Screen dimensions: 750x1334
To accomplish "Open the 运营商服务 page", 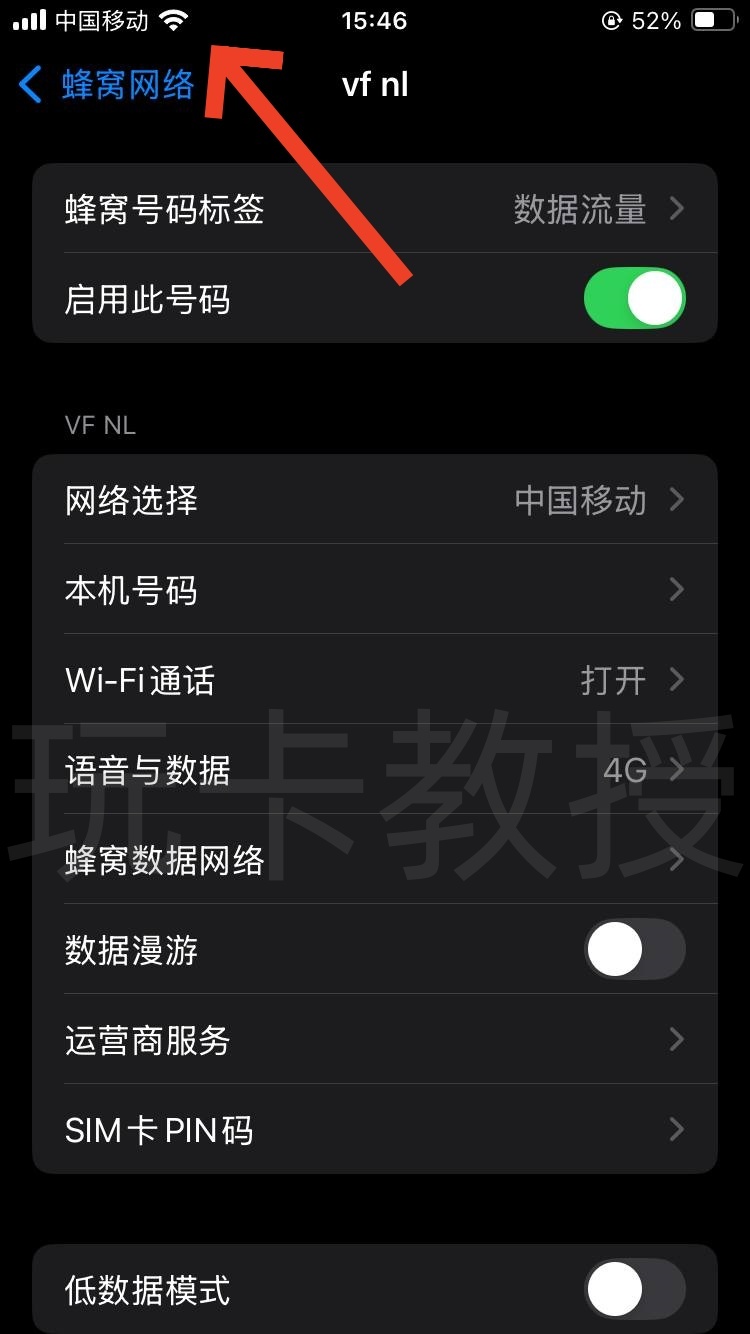I will [375, 1040].
